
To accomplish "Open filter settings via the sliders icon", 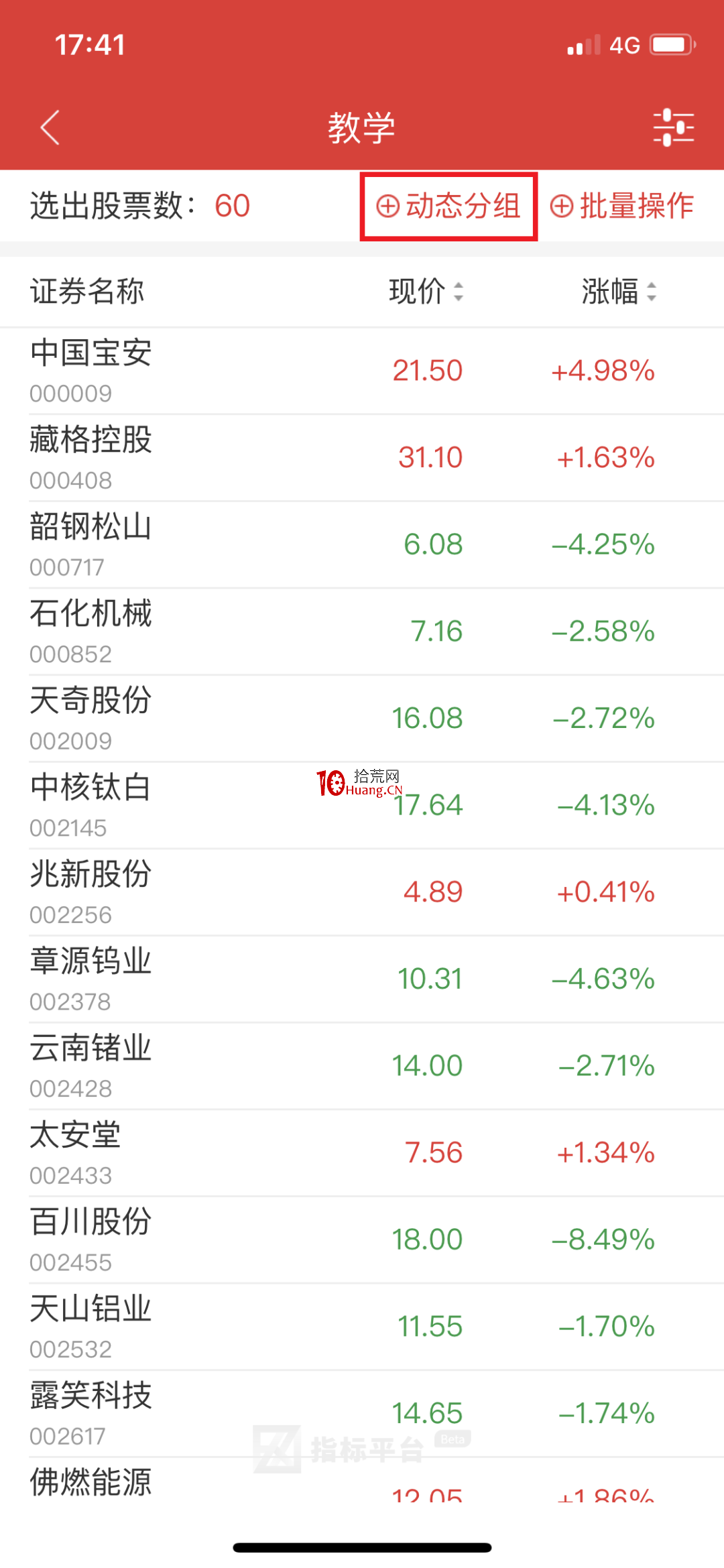I will pyautogui.click(x=672, y=127).
